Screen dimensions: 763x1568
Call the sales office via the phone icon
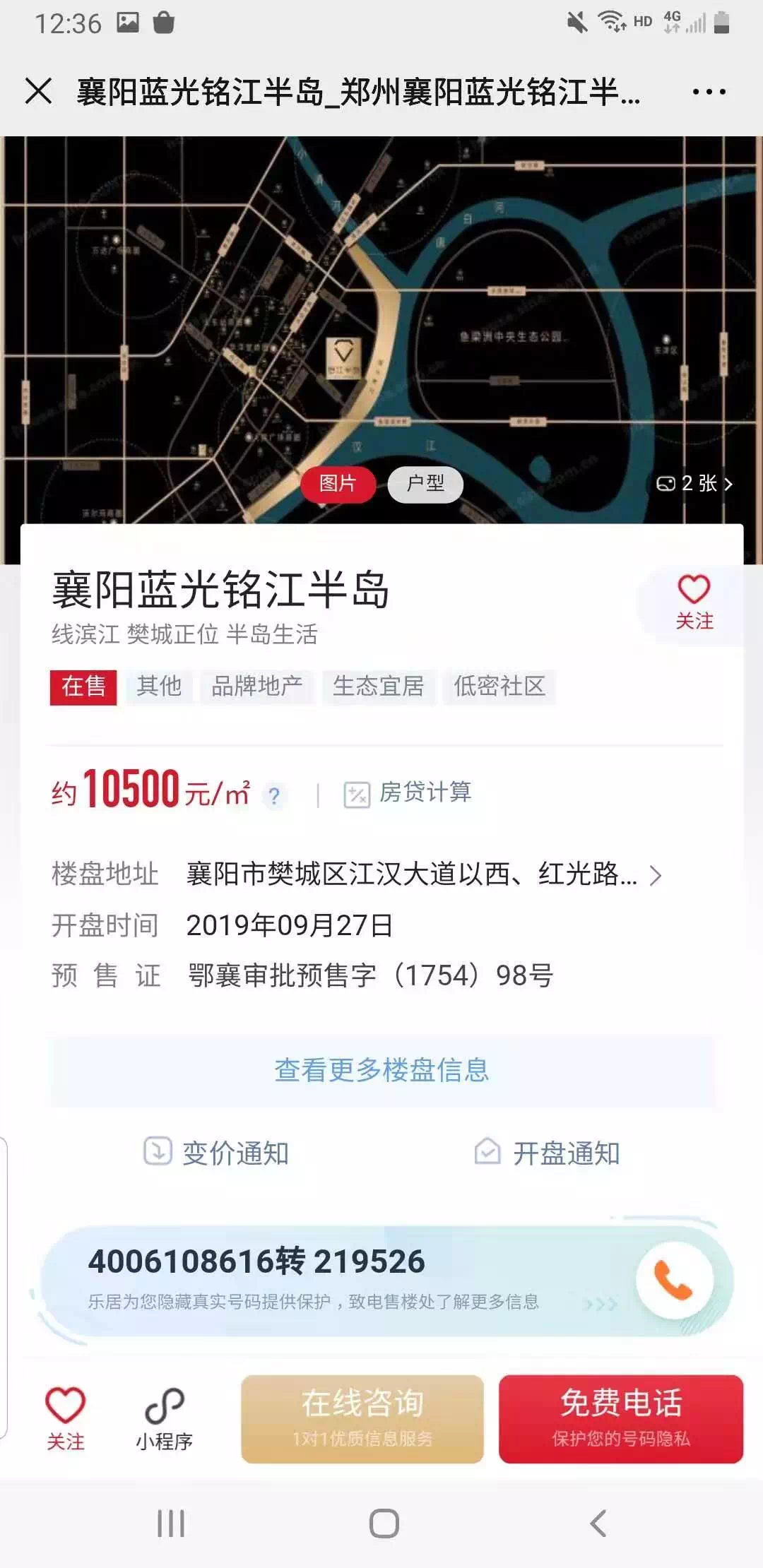(x=673, y=1281)
